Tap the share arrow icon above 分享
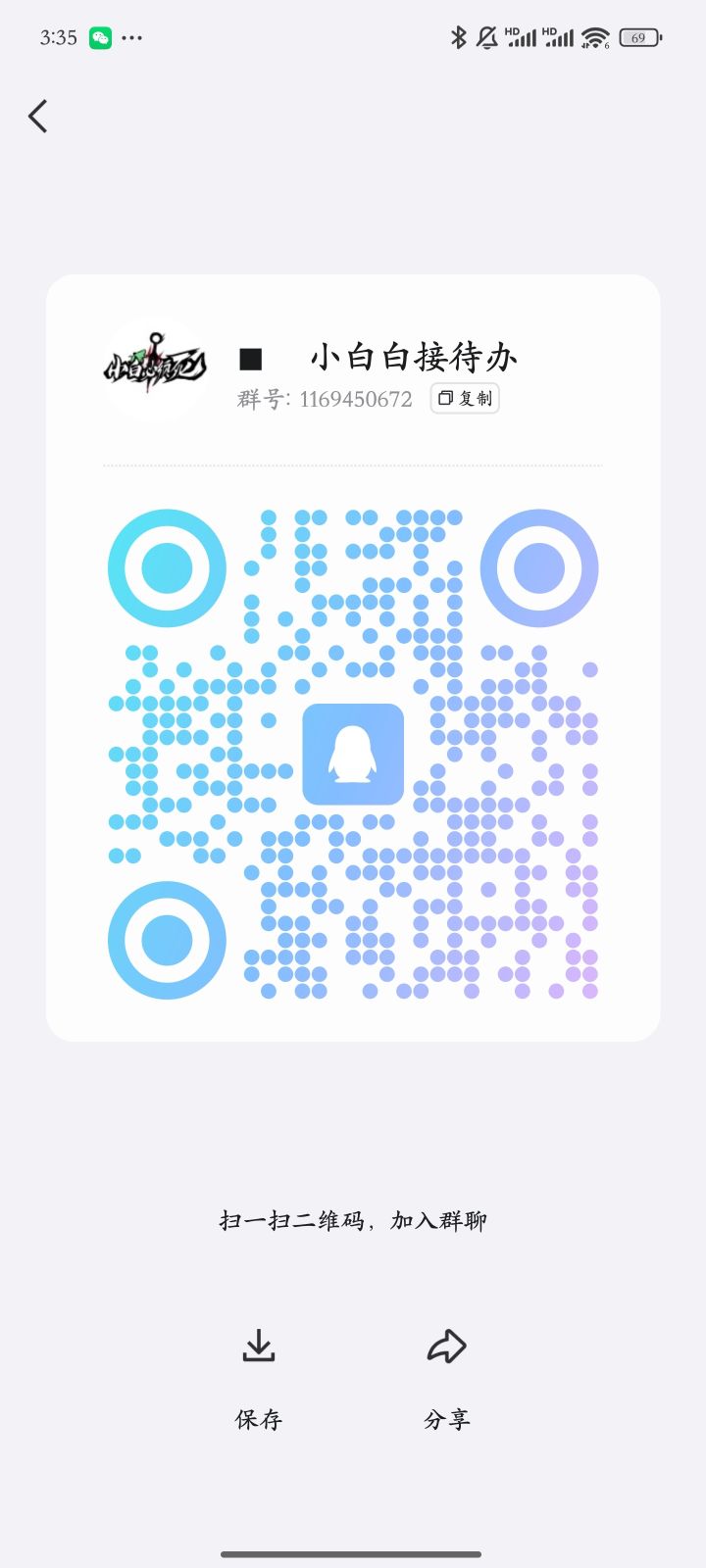 click(x=447, y=1345)
